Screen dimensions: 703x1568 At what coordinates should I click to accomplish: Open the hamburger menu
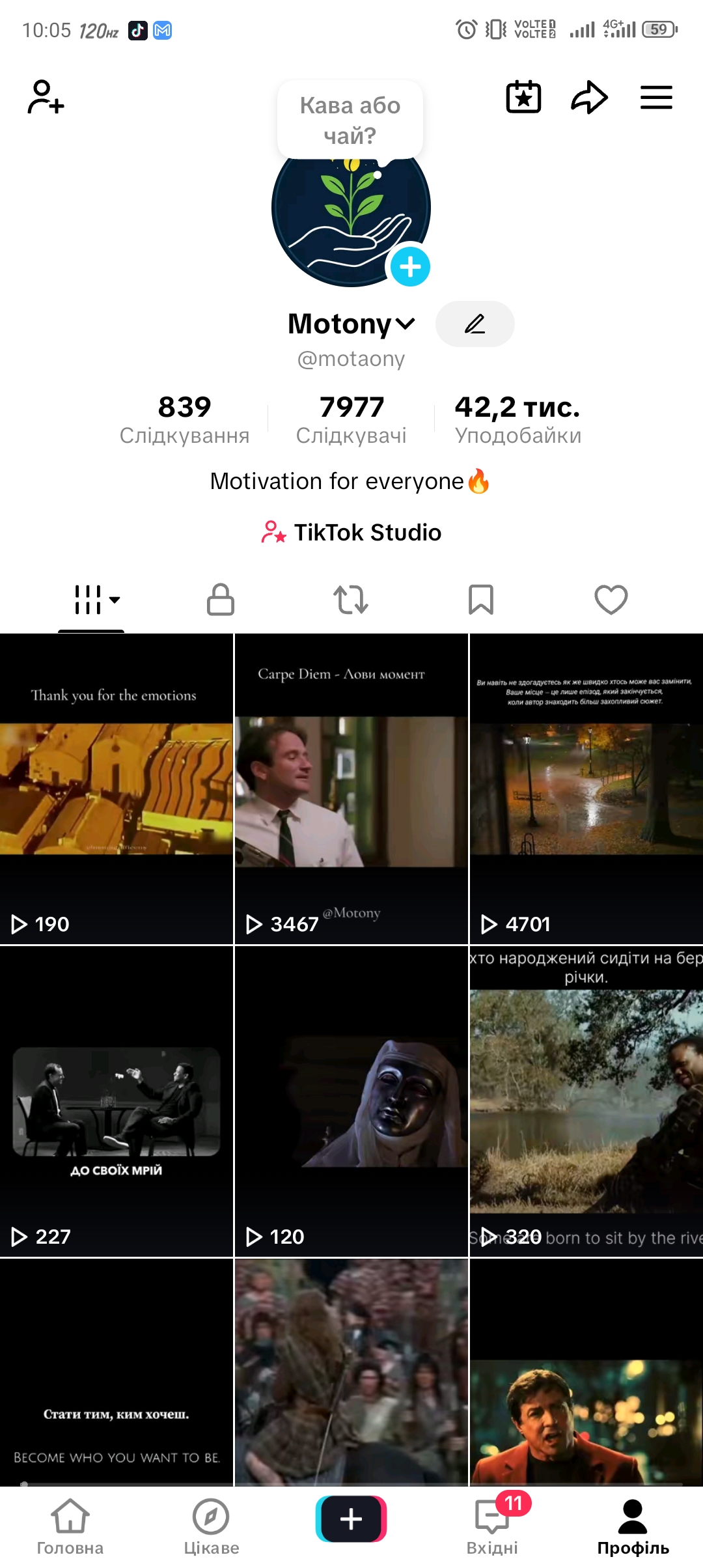tap(655, 97)
